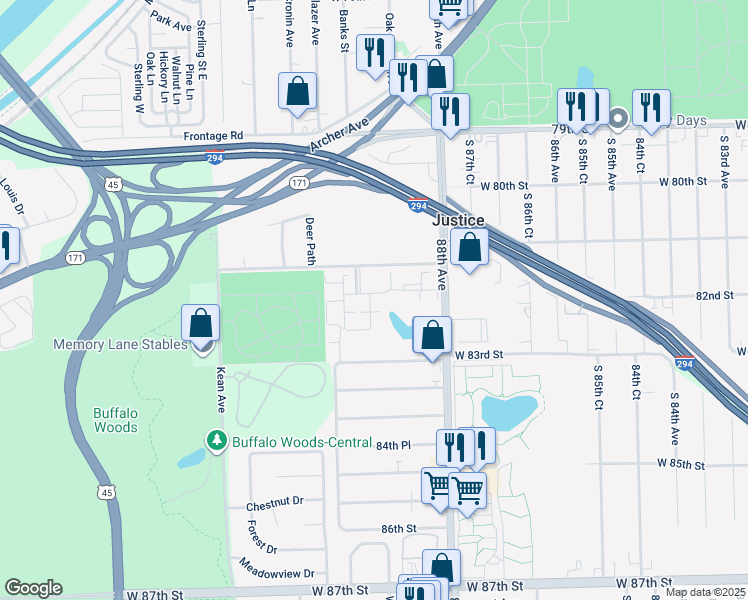Open the restaurant marker next to 84th Pl
The height and width of the screenshot is (600, 748).
coord(455,448)
